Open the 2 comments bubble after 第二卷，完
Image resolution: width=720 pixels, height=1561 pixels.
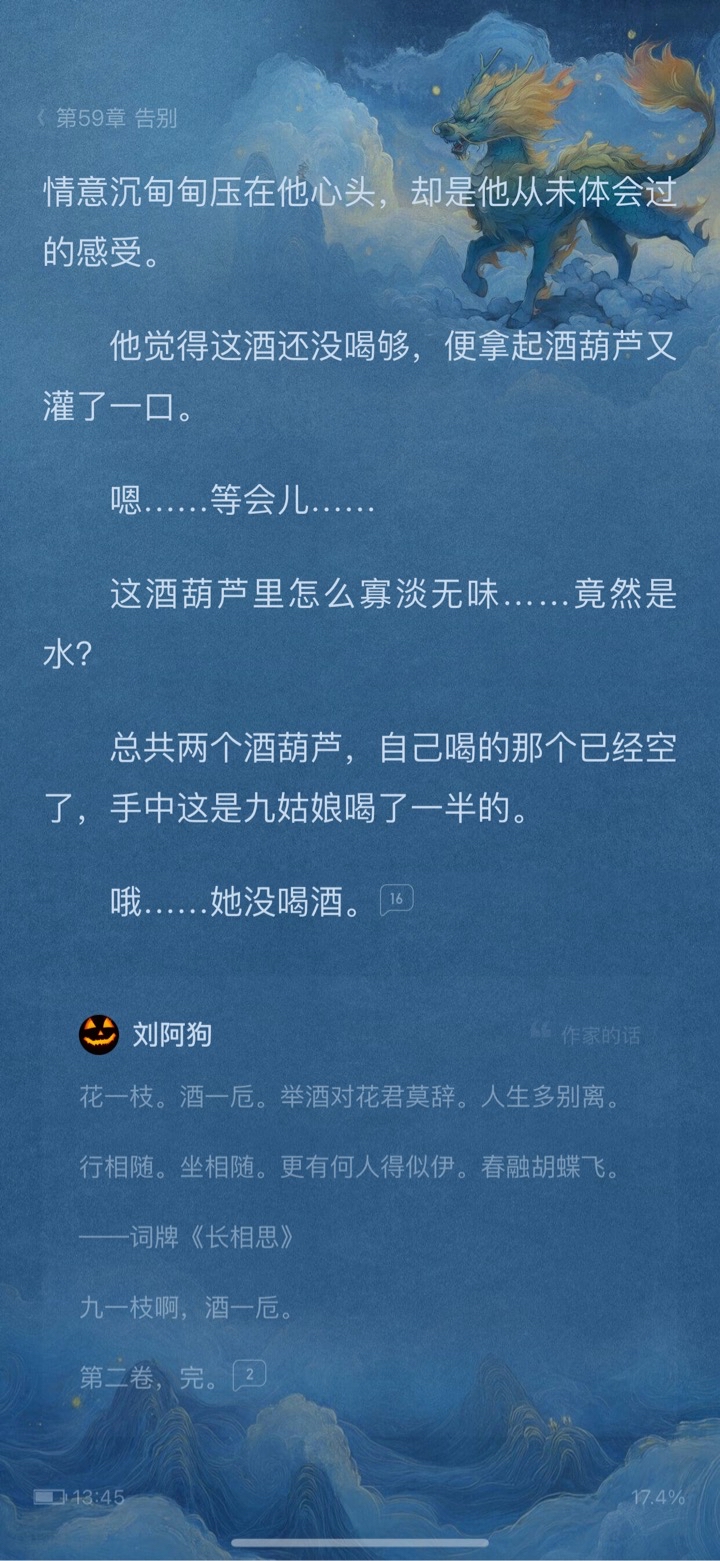pyautogui.click(x=249, y=1376)
